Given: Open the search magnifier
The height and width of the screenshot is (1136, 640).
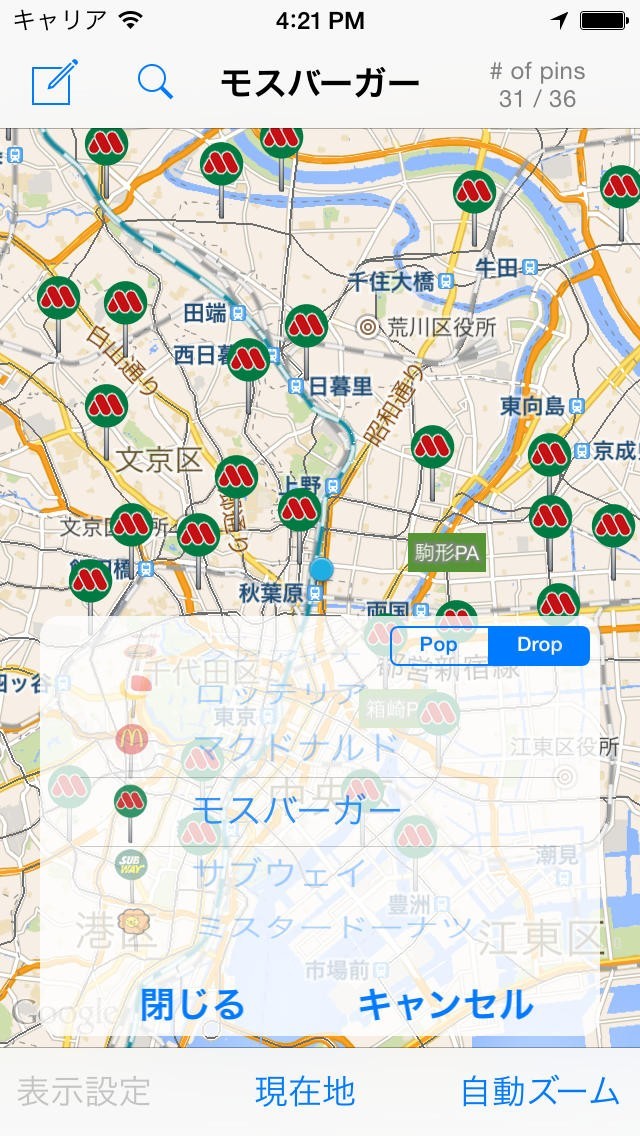Looking at the screenshot, I should (155, 82).
